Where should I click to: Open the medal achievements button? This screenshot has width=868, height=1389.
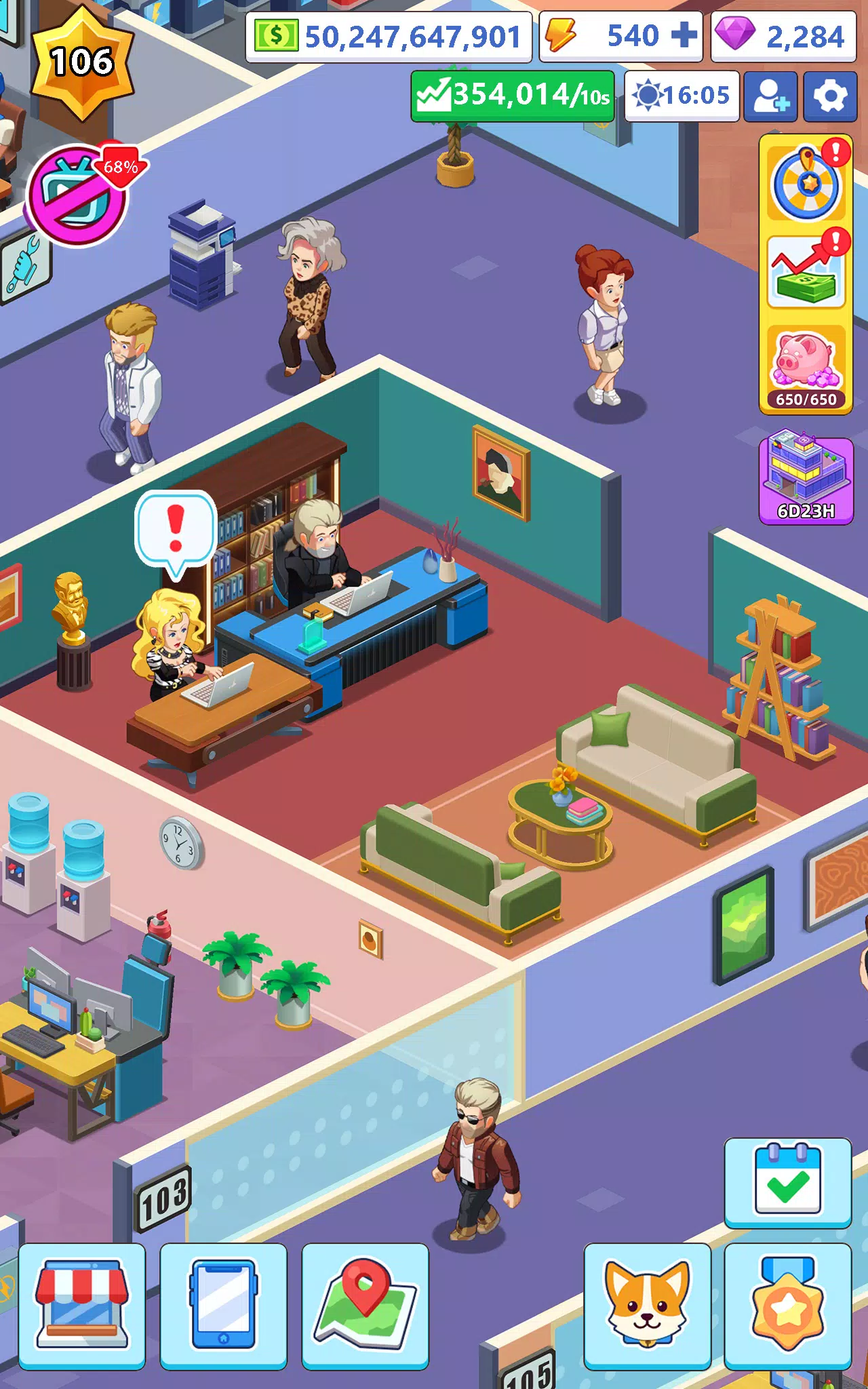pyautogui.click(x=788, y=1306)
